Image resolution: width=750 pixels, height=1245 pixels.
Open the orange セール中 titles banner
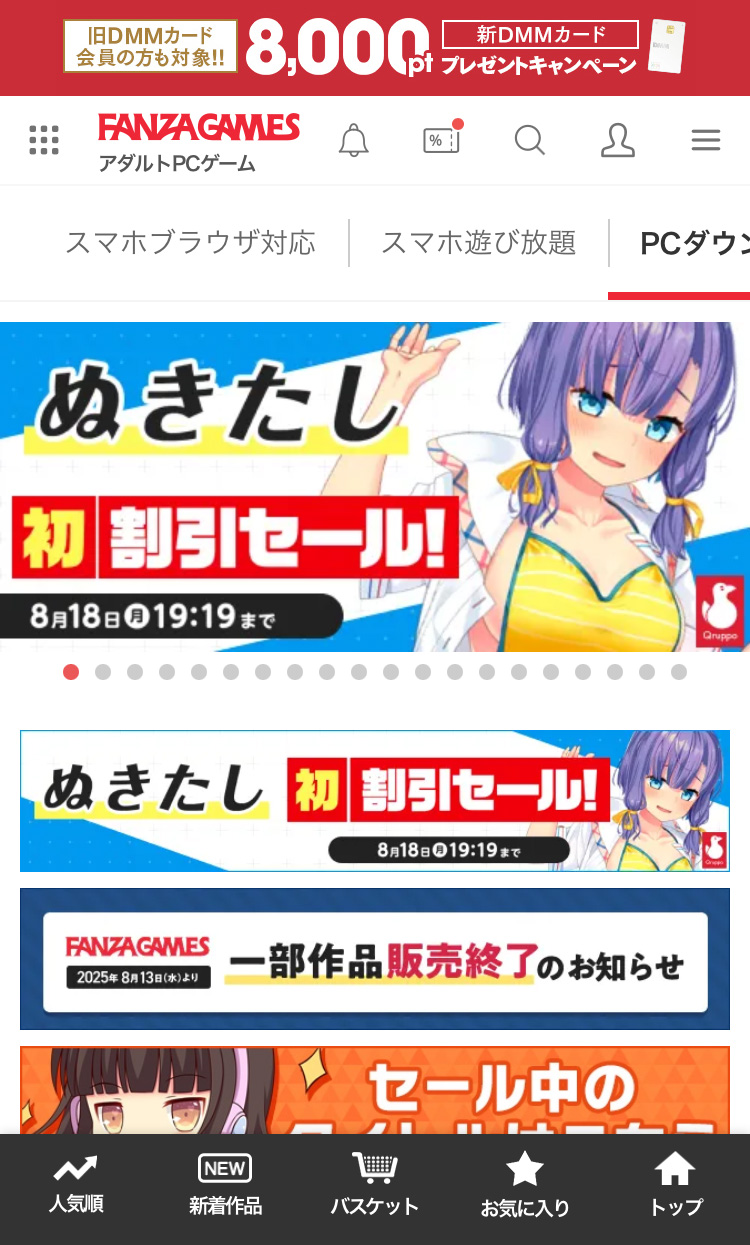pyautogui.click(x=375, y=1090)
